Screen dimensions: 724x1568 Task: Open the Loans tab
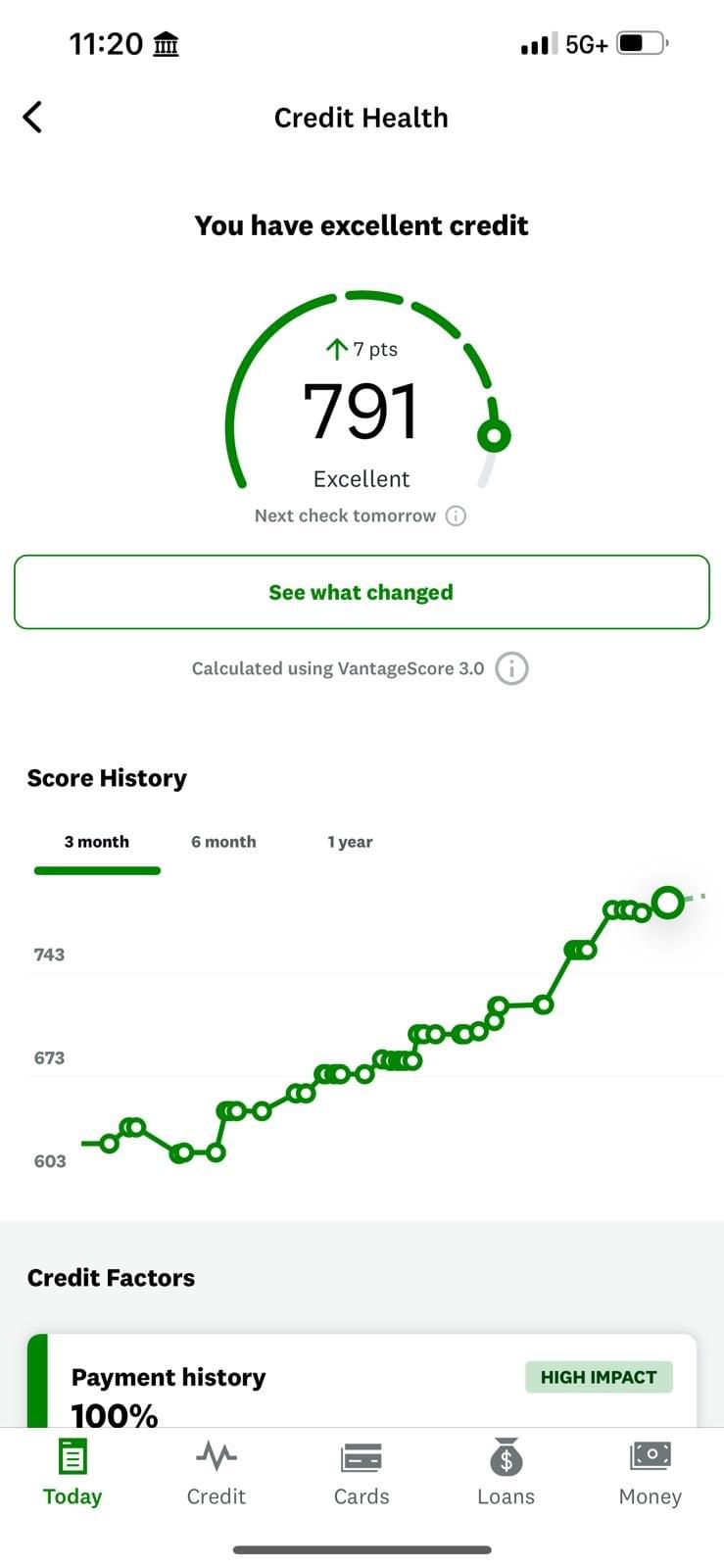point(506,1472)
